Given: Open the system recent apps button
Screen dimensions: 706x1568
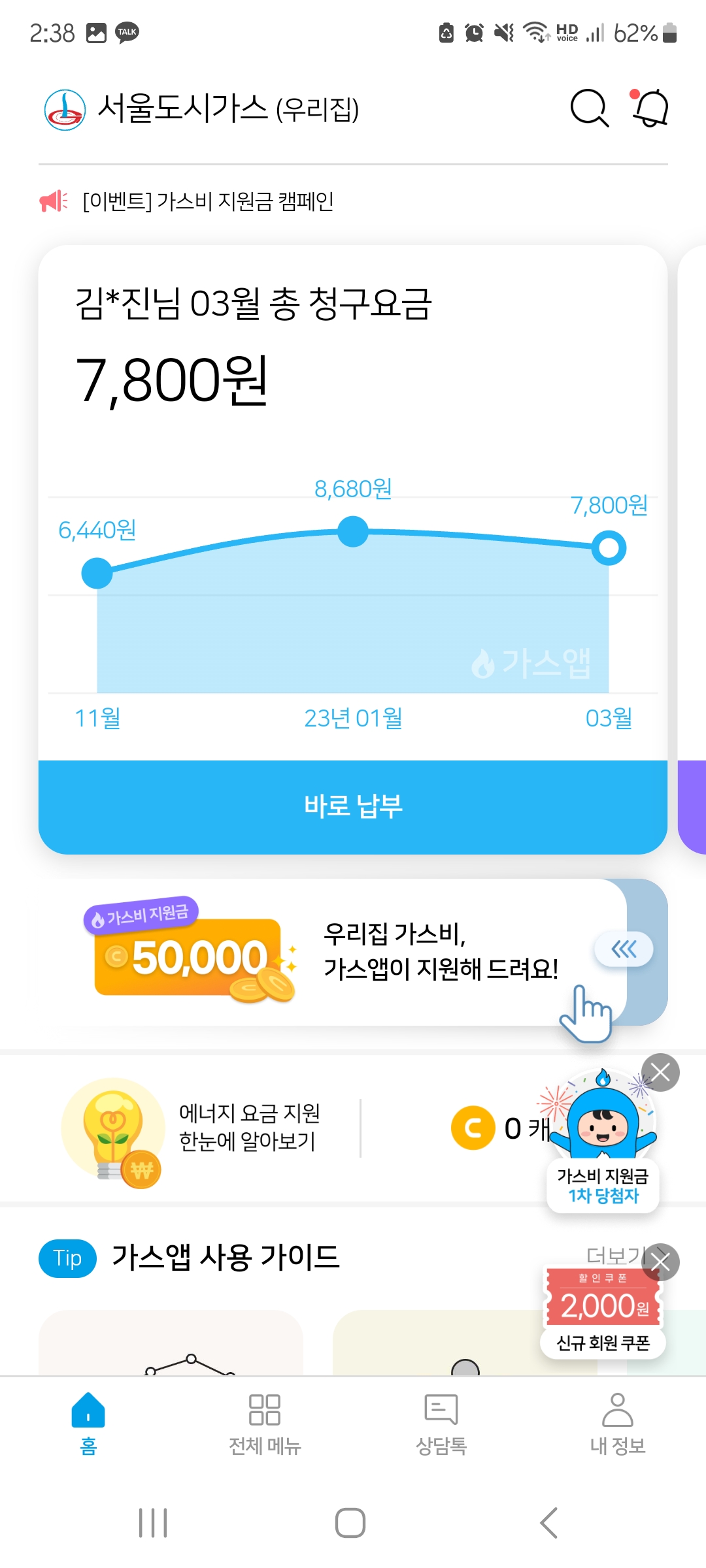Looking at the screenshot, I should click(153, 1523).
